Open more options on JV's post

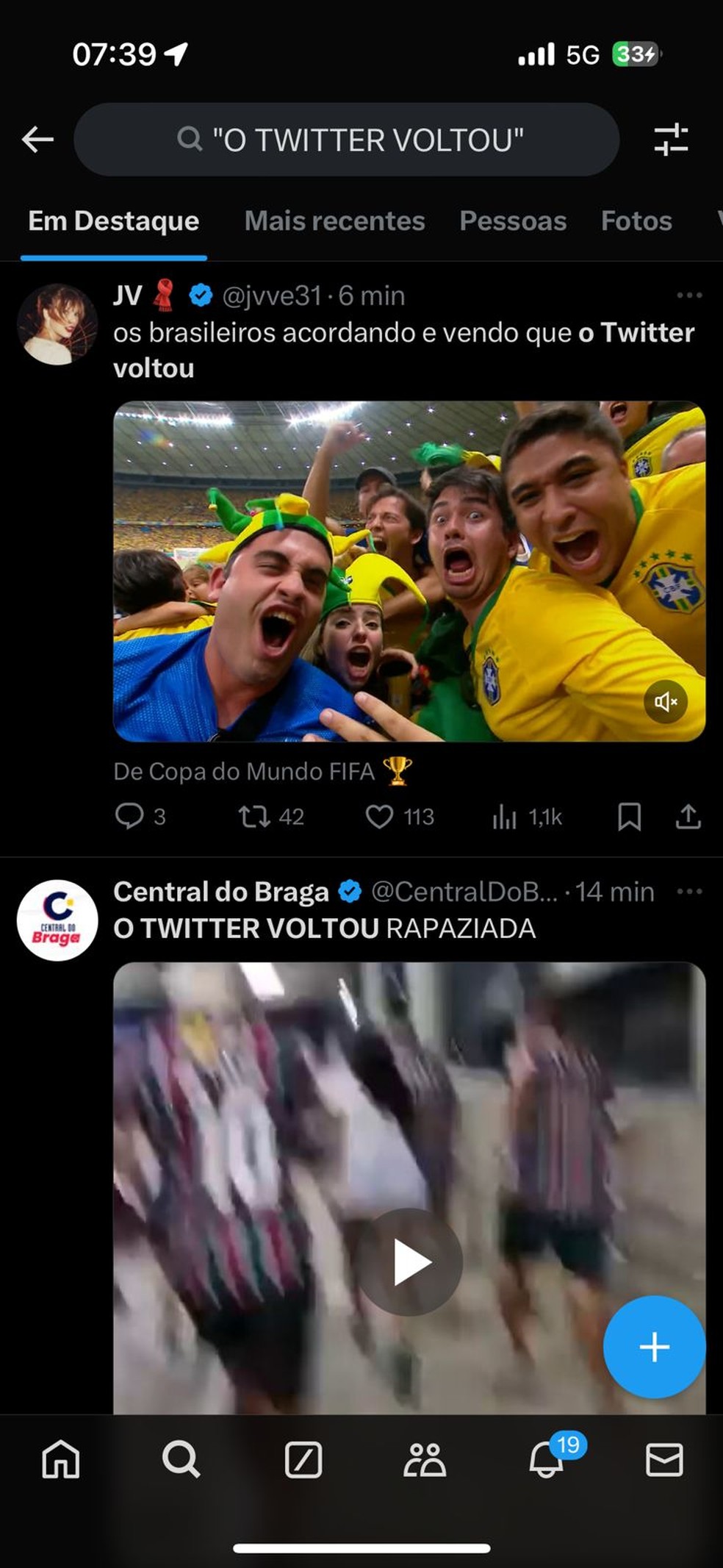pyautogui.click(x=689, y=296)
